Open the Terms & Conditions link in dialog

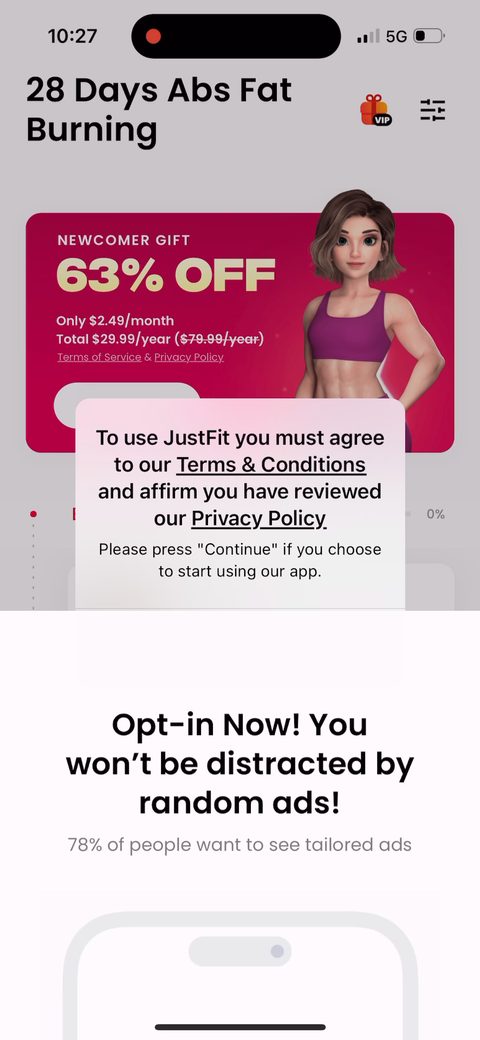[x=270, y=465]
